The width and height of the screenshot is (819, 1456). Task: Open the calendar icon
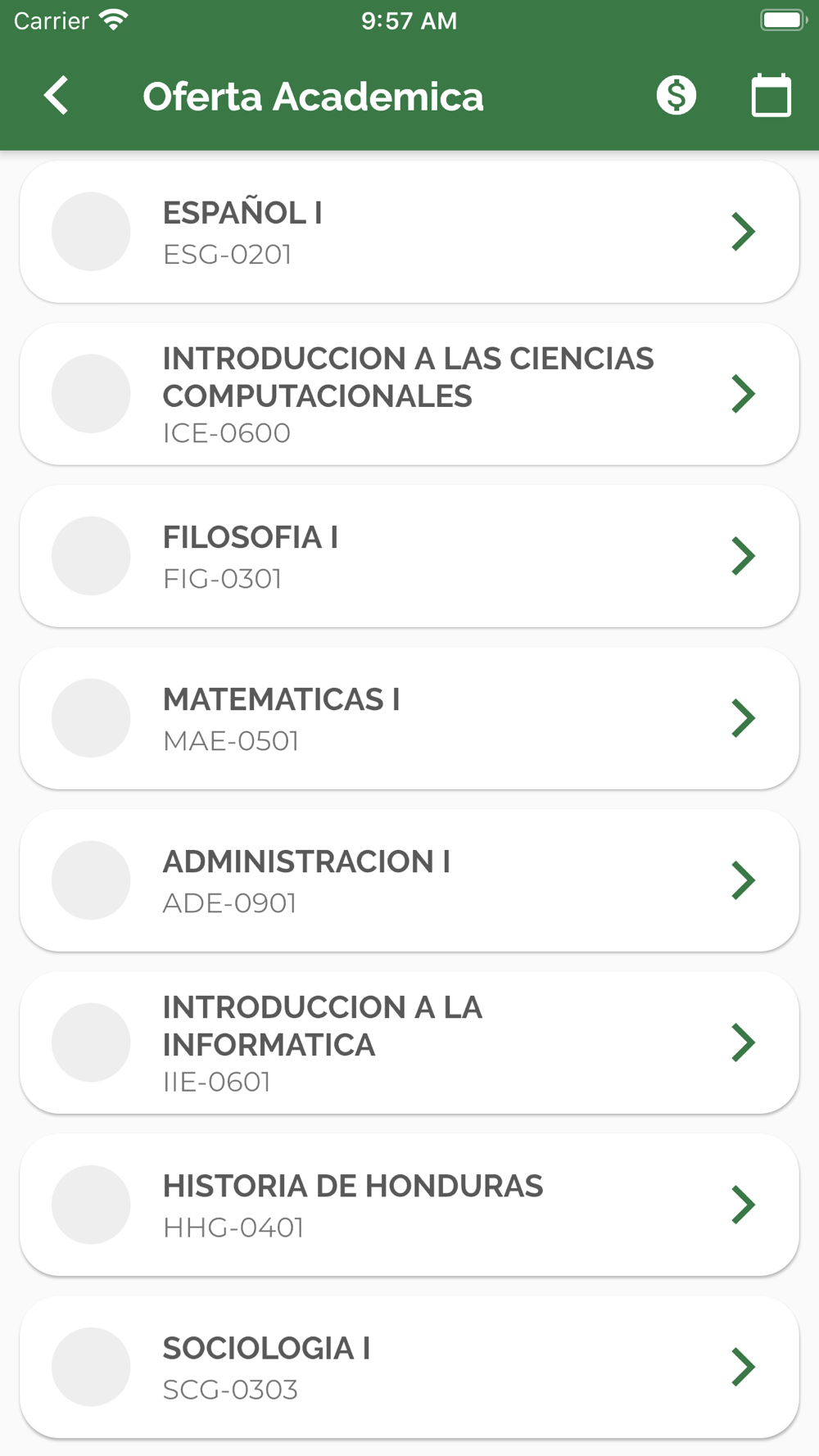[x=771, y=95]
